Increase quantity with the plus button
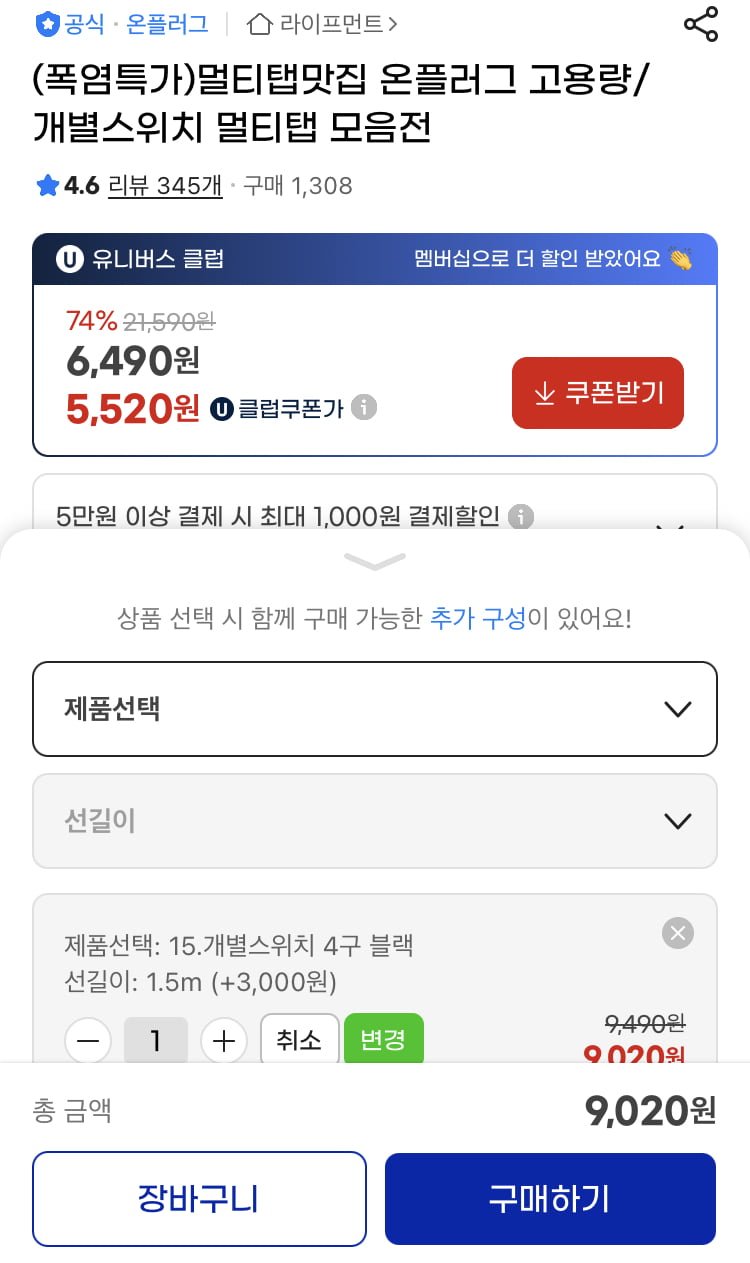Screen dimensions: 750x1263 click(224, 1041)
